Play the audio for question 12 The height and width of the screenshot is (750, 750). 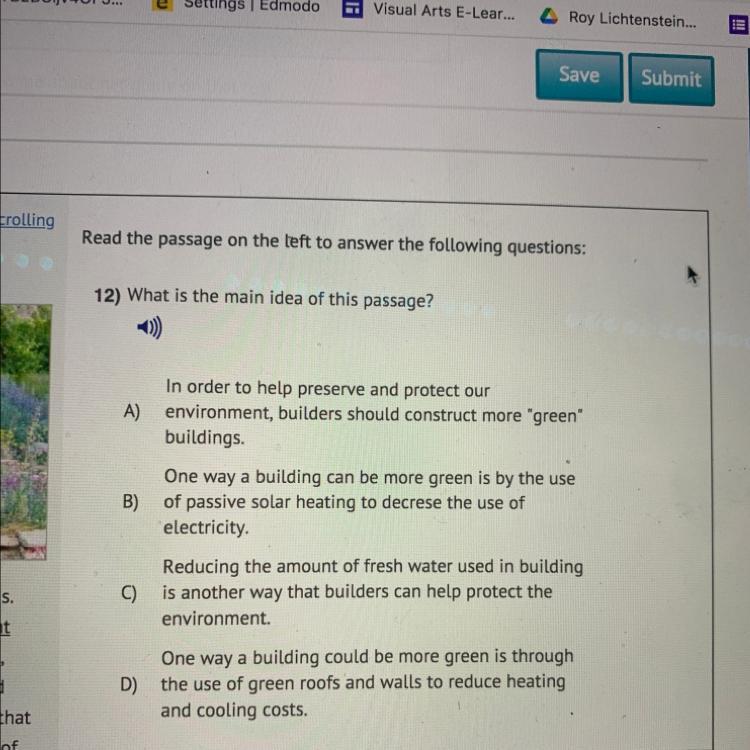(x=149, y=328)
